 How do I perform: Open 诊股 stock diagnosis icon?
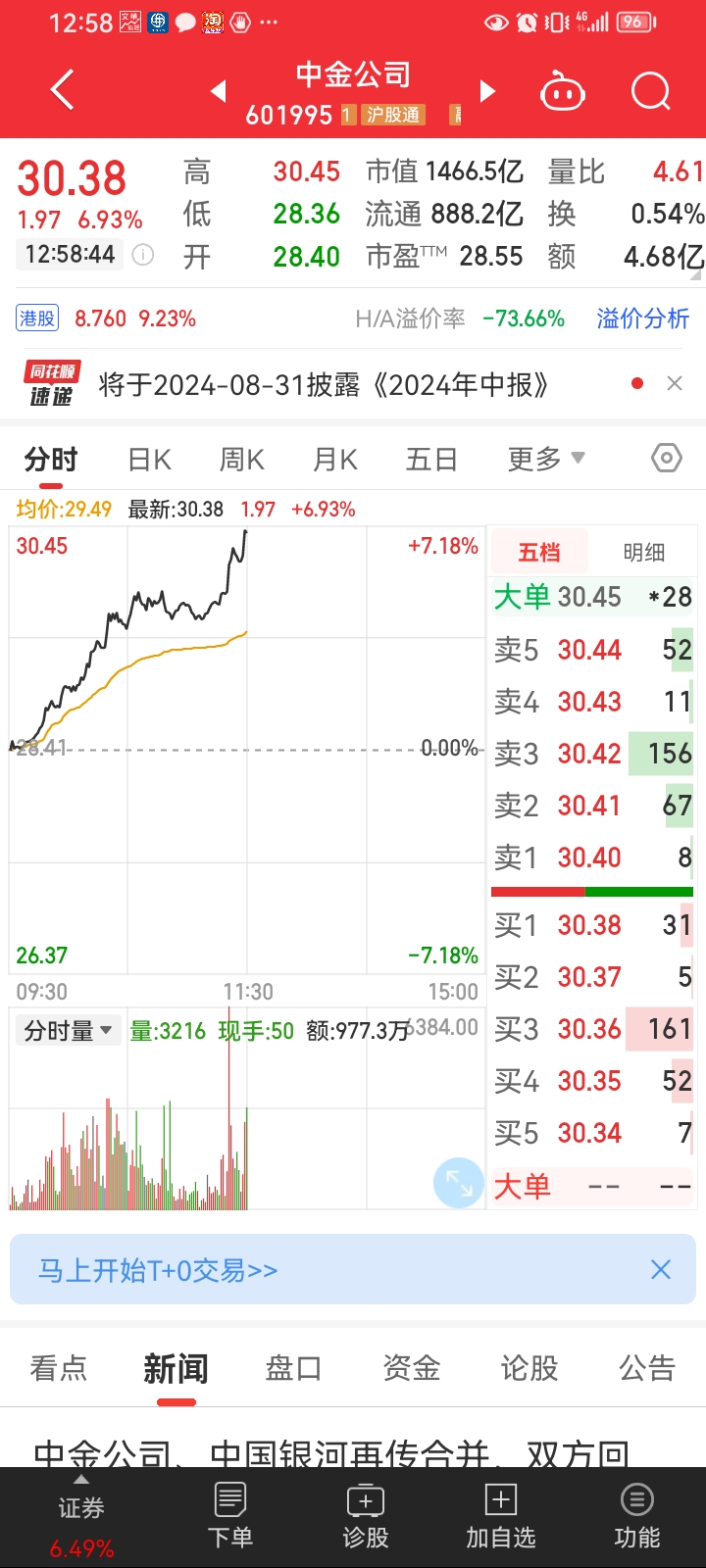click(364, 1514)
